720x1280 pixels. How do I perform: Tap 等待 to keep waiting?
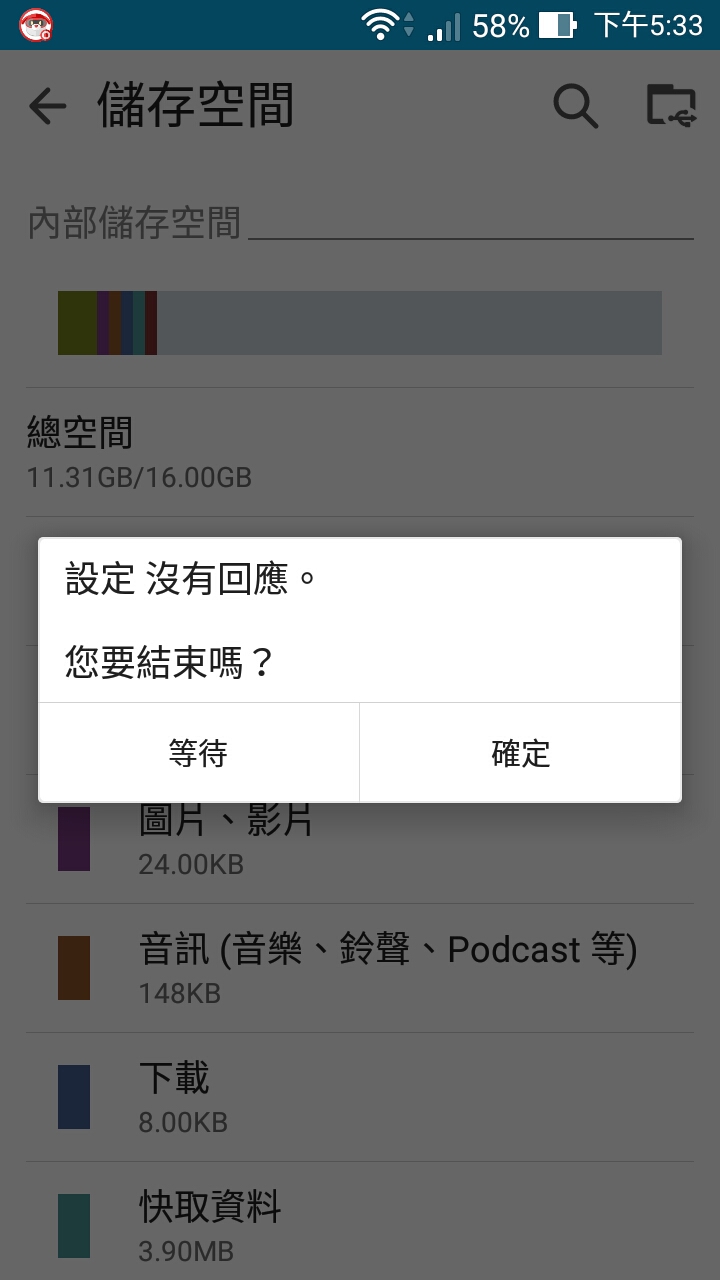point(198,753)
